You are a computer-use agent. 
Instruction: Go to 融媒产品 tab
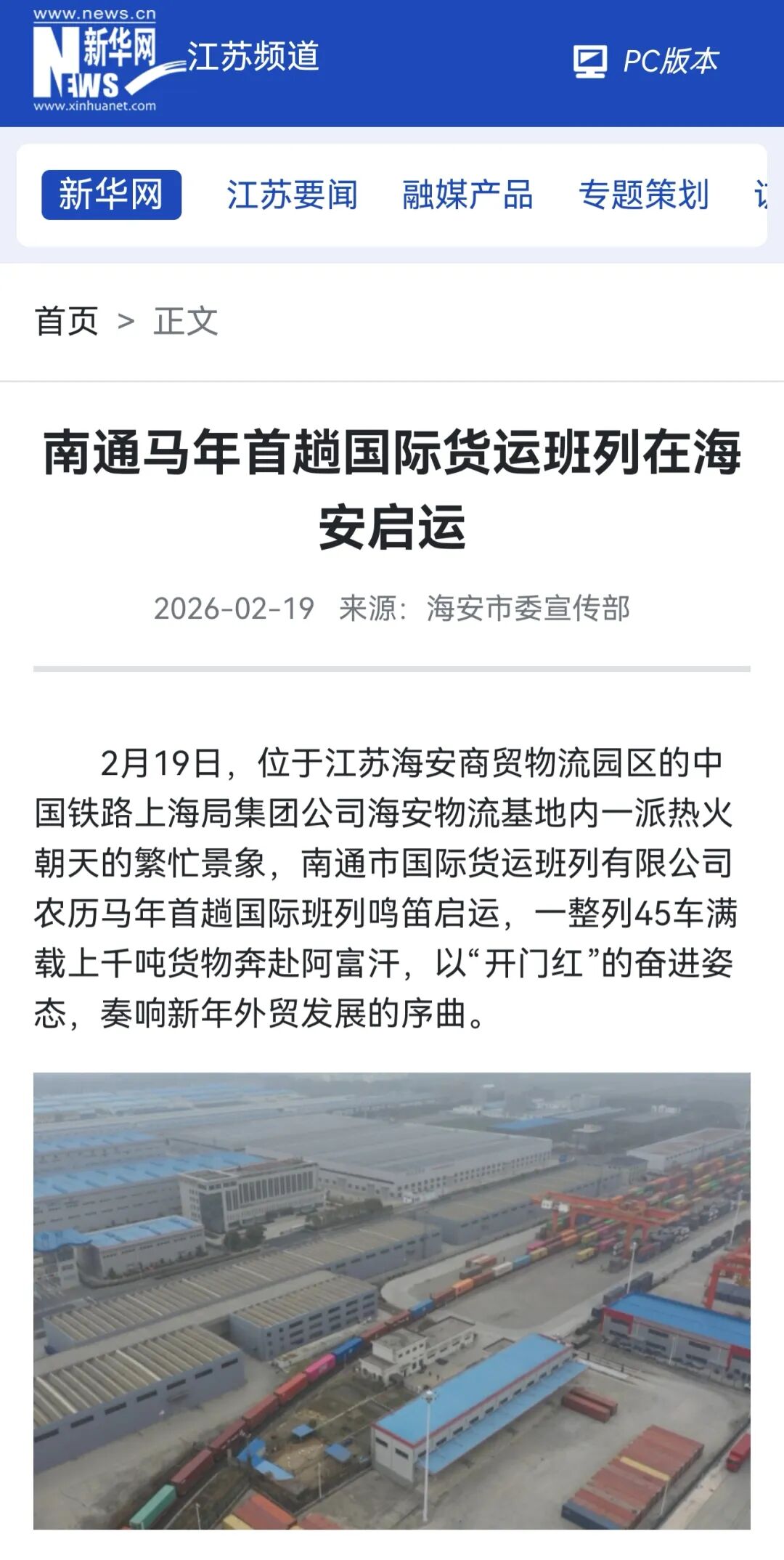tap(467, 195)
